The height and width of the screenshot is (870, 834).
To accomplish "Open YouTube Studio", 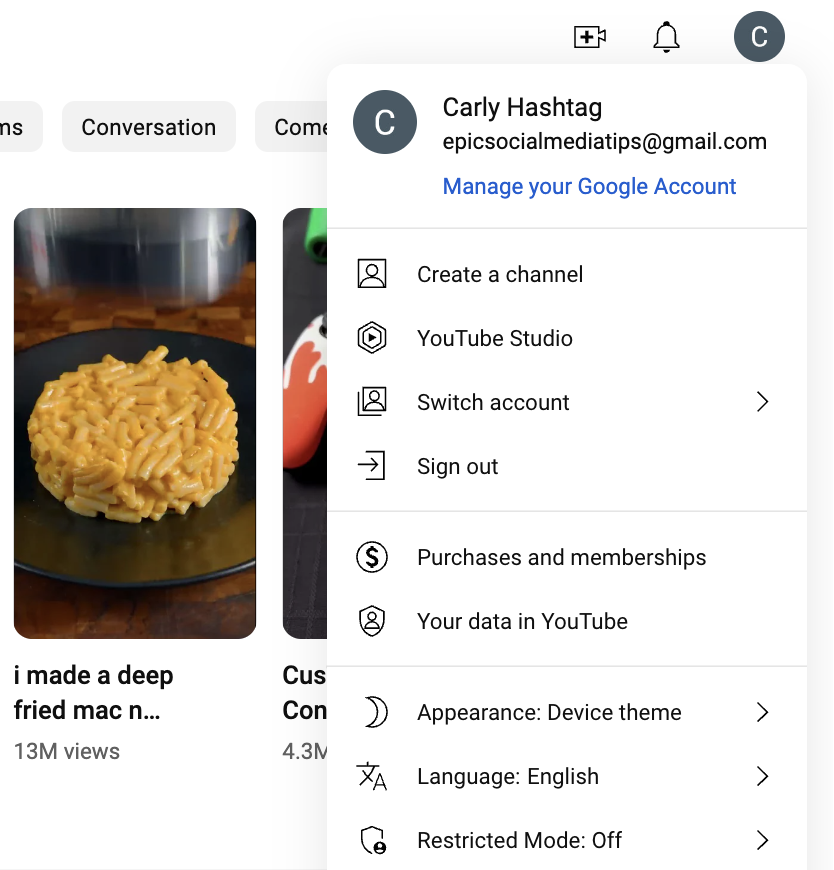I will [494, 338].
